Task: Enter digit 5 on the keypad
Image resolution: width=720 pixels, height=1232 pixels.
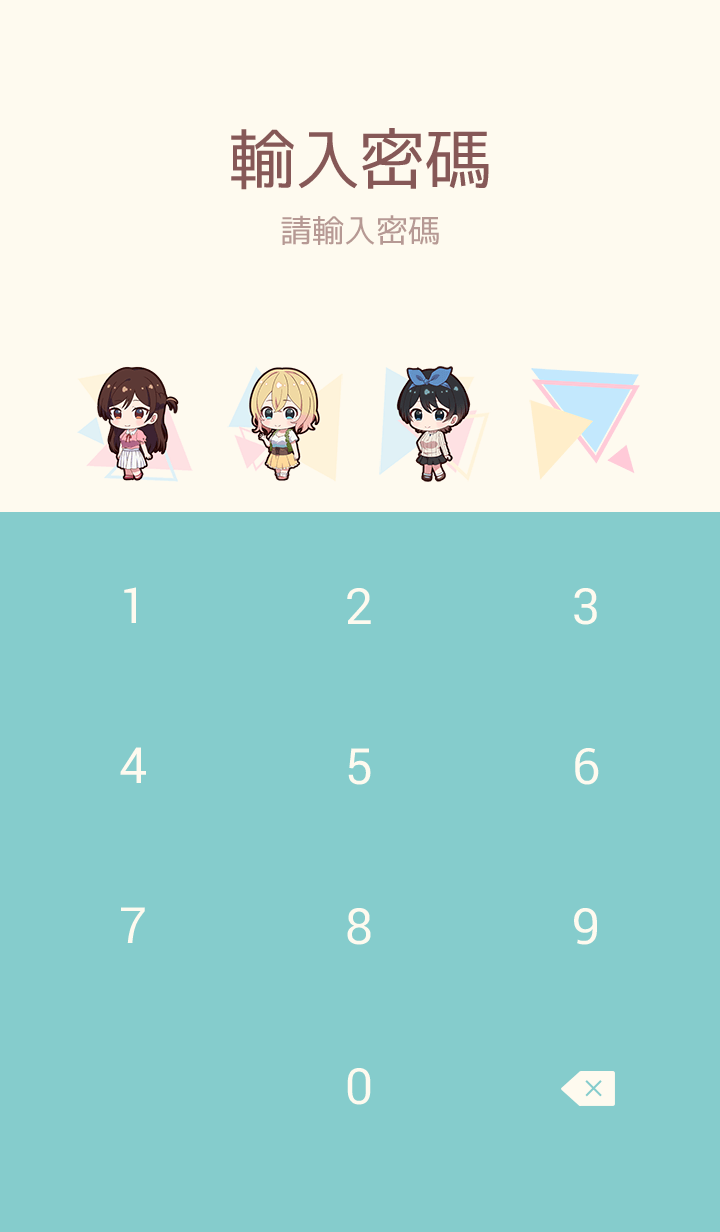Action: pyautogui.click(x=359, y=767)
